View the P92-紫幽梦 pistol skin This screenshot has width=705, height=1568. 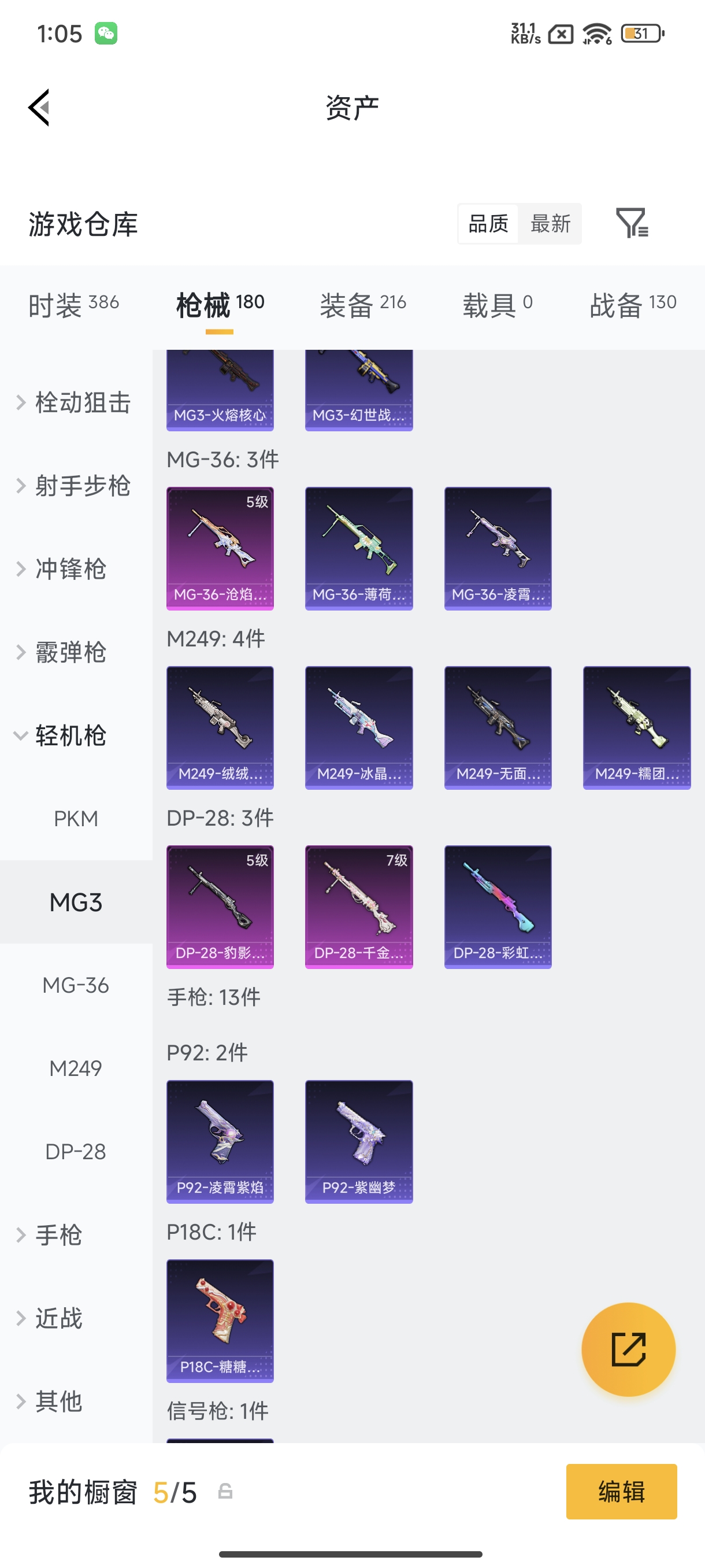359,1141
